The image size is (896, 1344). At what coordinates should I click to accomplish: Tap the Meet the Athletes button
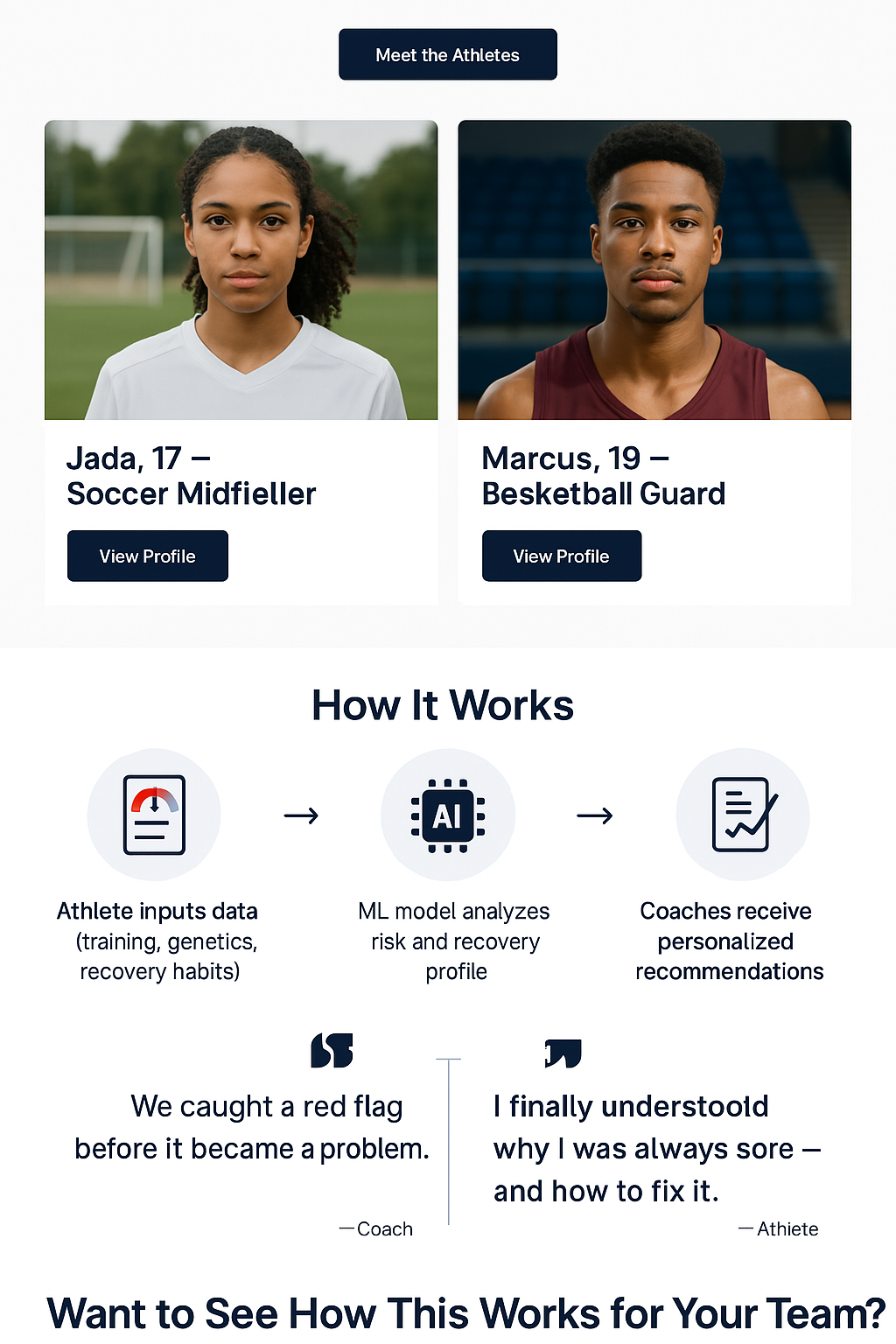447,55
